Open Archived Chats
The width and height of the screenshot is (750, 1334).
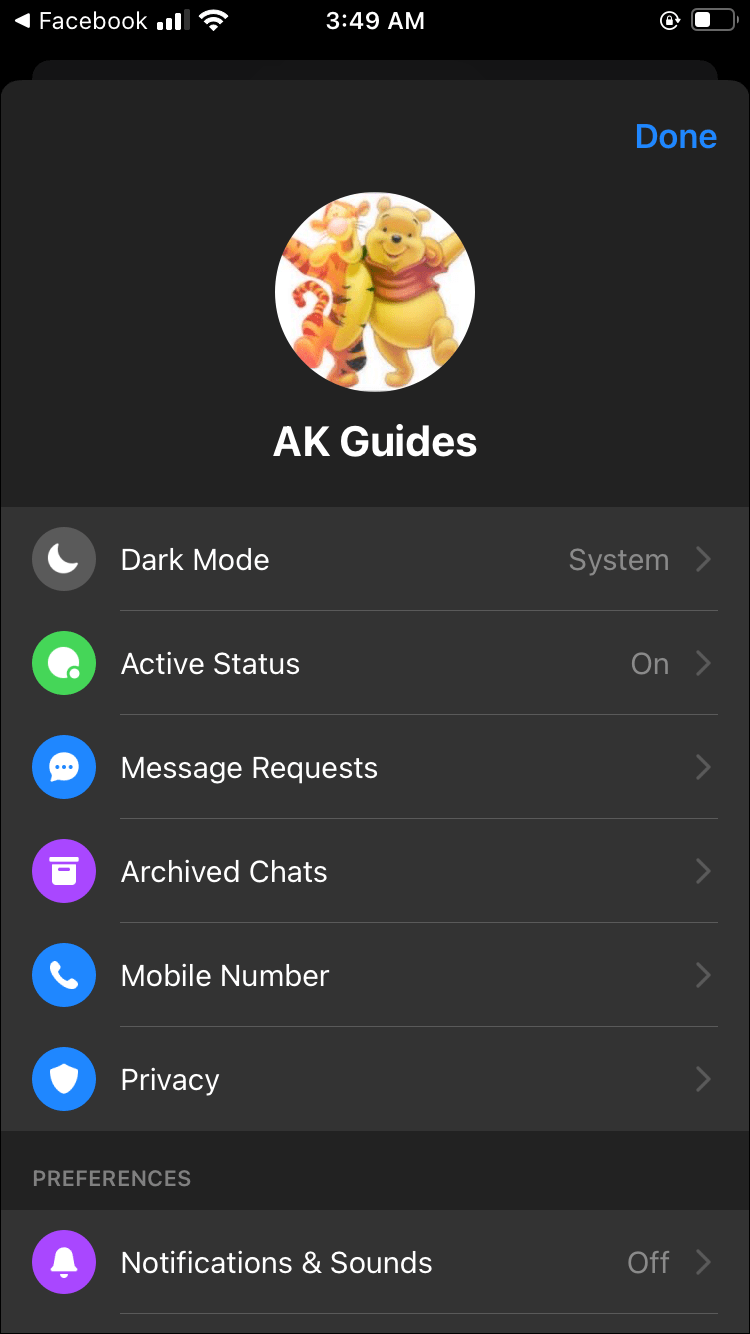[x=375, y=872]
